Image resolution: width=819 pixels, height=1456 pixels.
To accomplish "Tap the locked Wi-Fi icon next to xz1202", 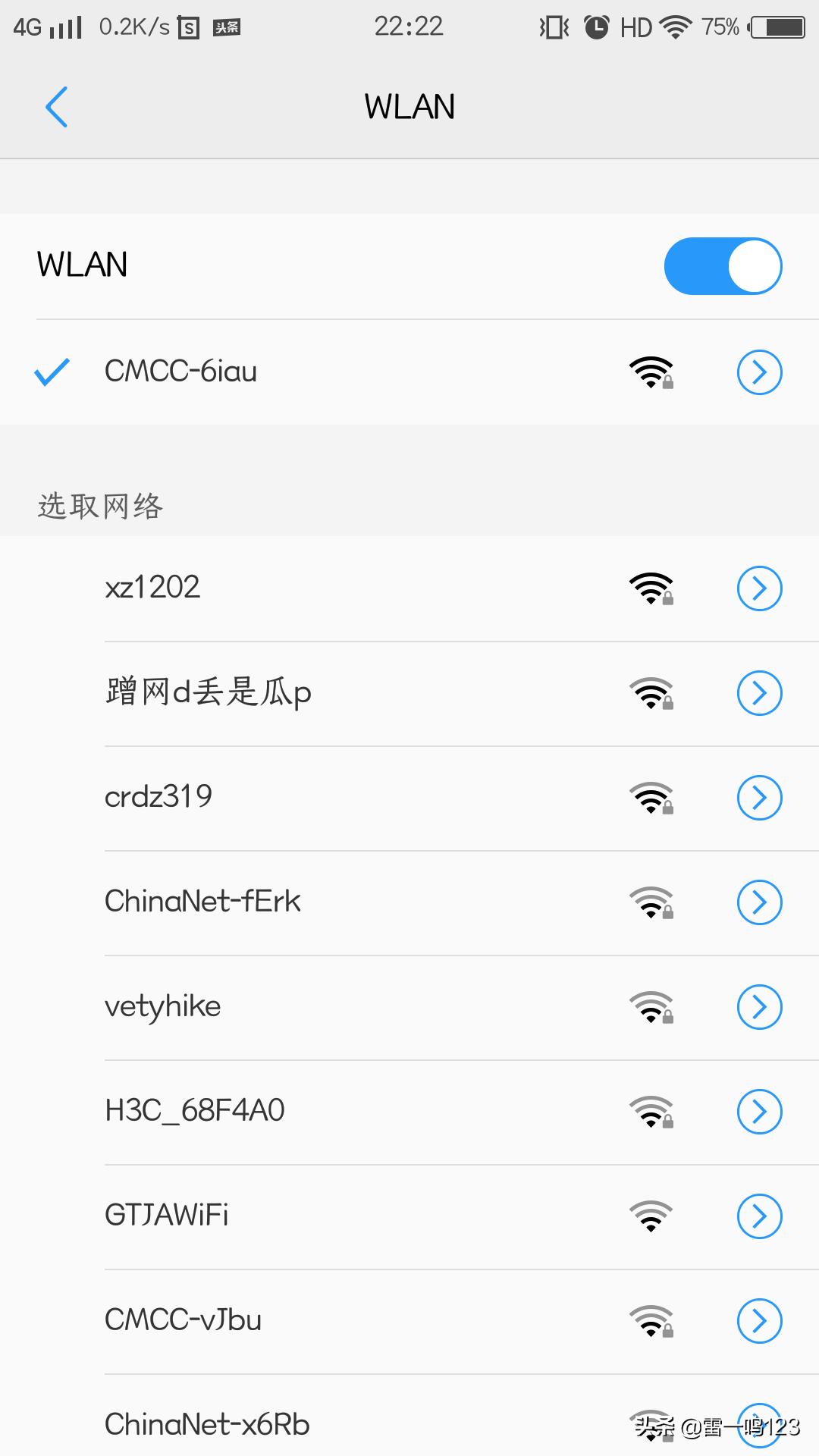I will click(x=651, y=588).
